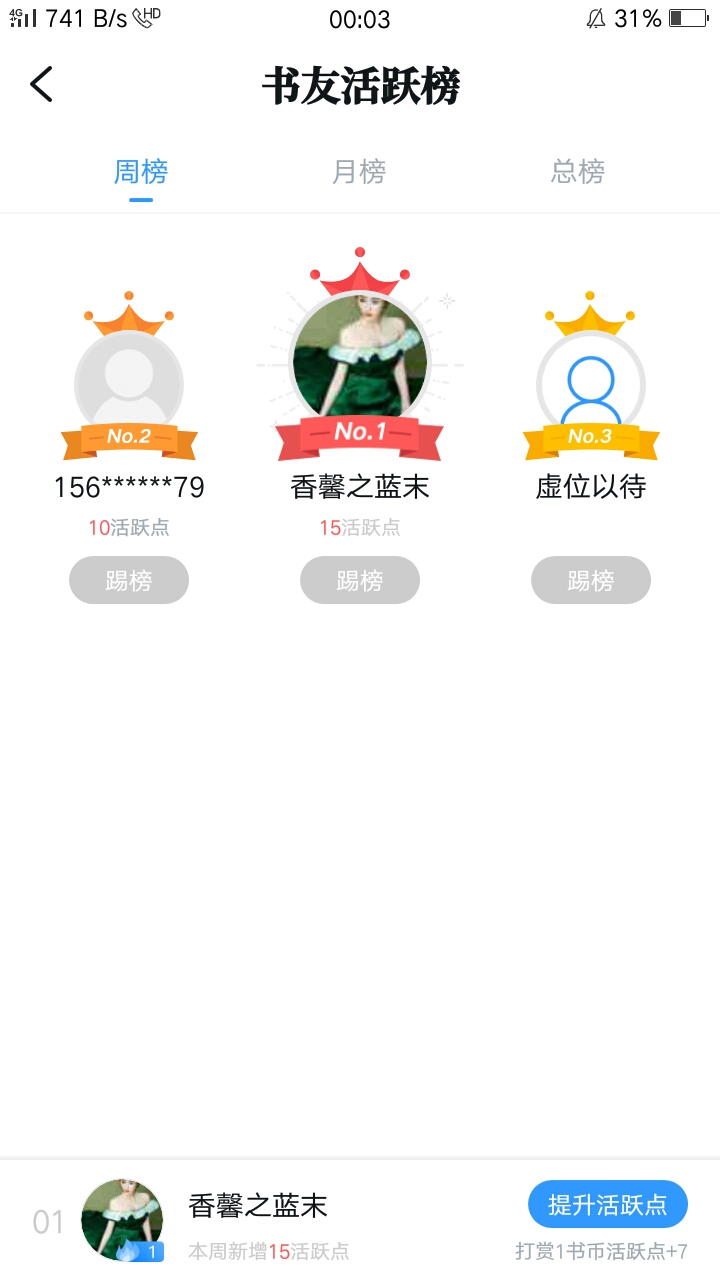
Task: Select the 周榜 tab
Action: click(141, 172)
